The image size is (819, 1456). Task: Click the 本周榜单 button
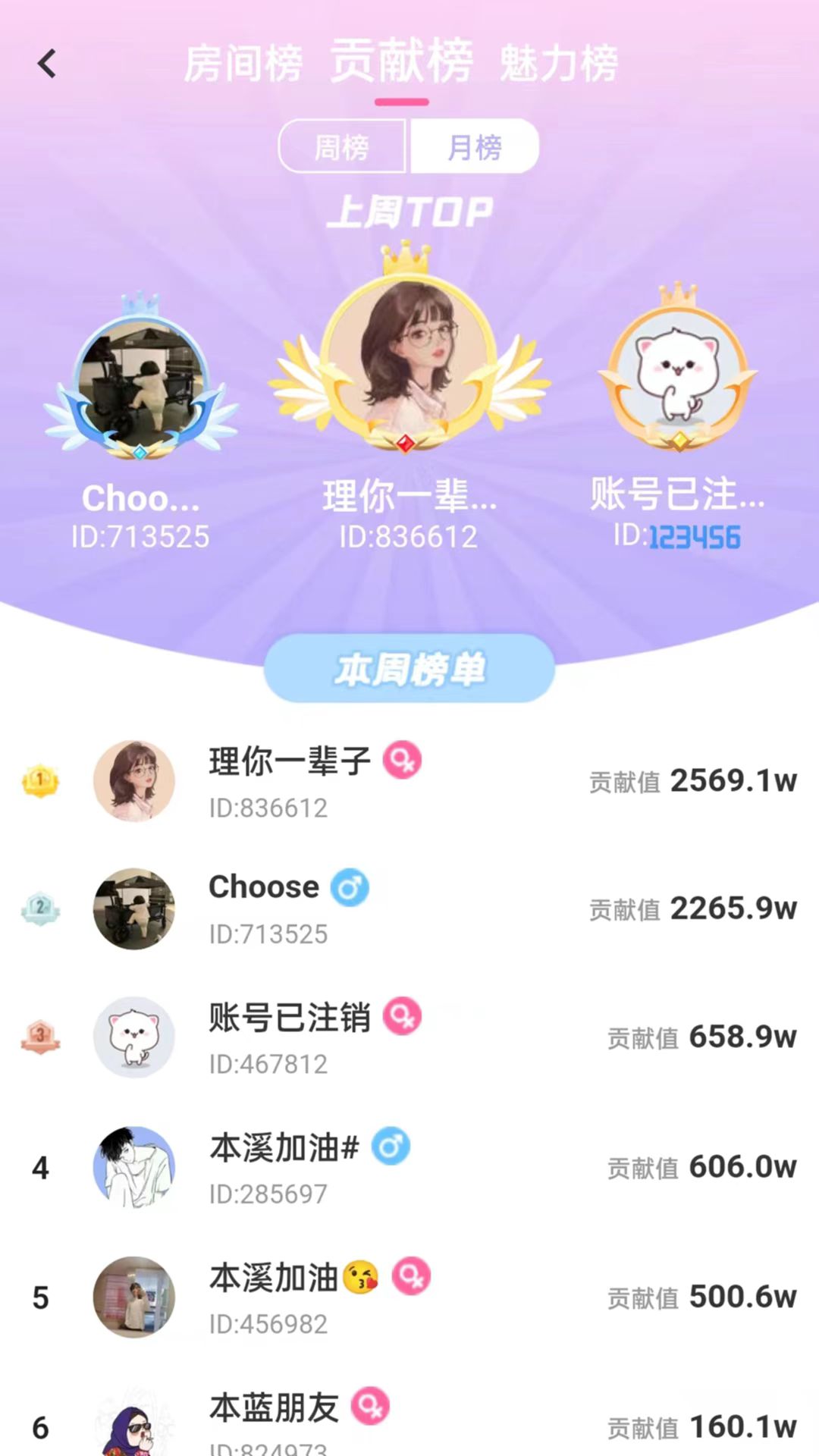point(409,670)
